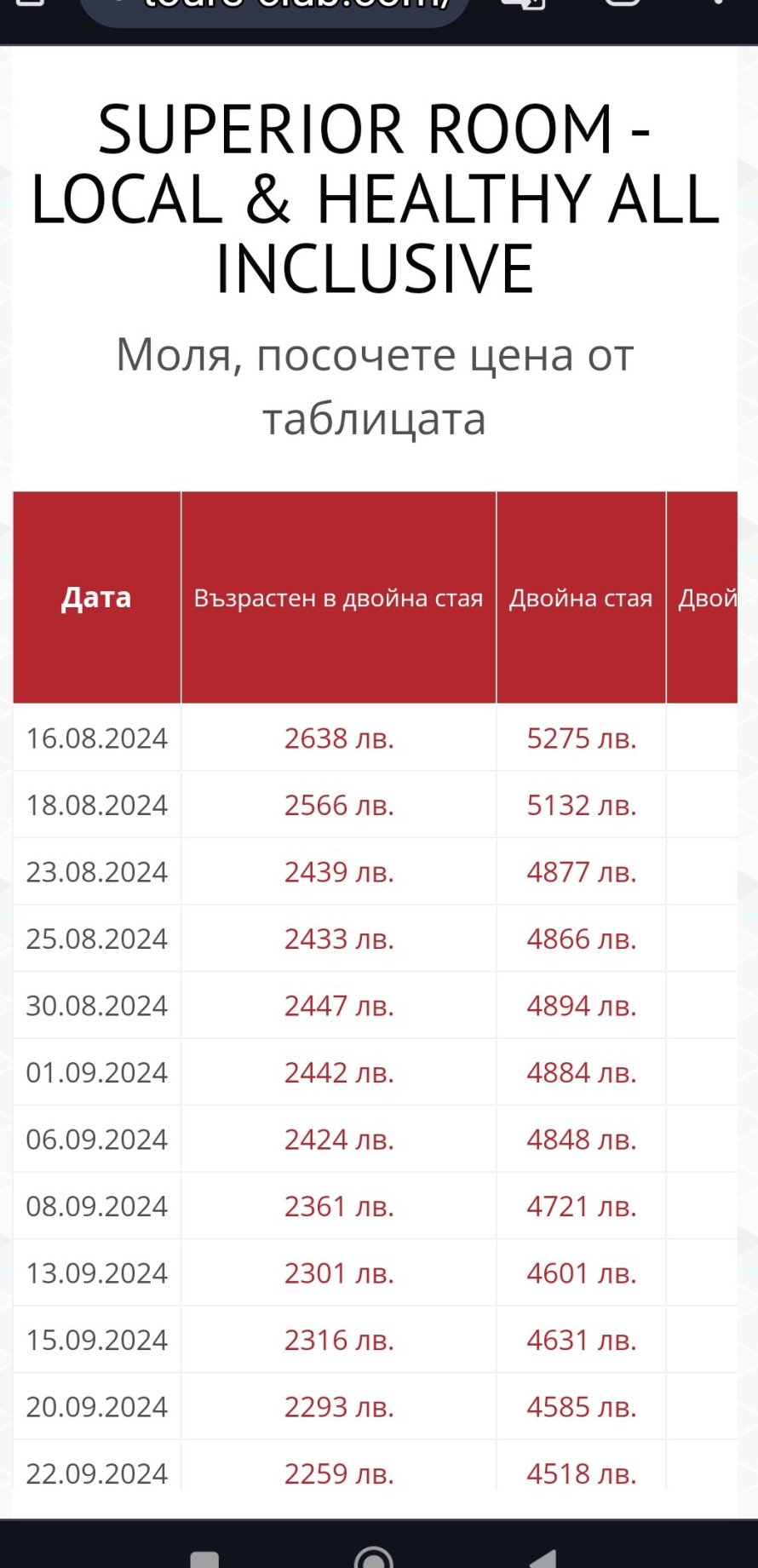Choose 4894 лв. double room for 30.08.2024

click(x=581, y=1005)
